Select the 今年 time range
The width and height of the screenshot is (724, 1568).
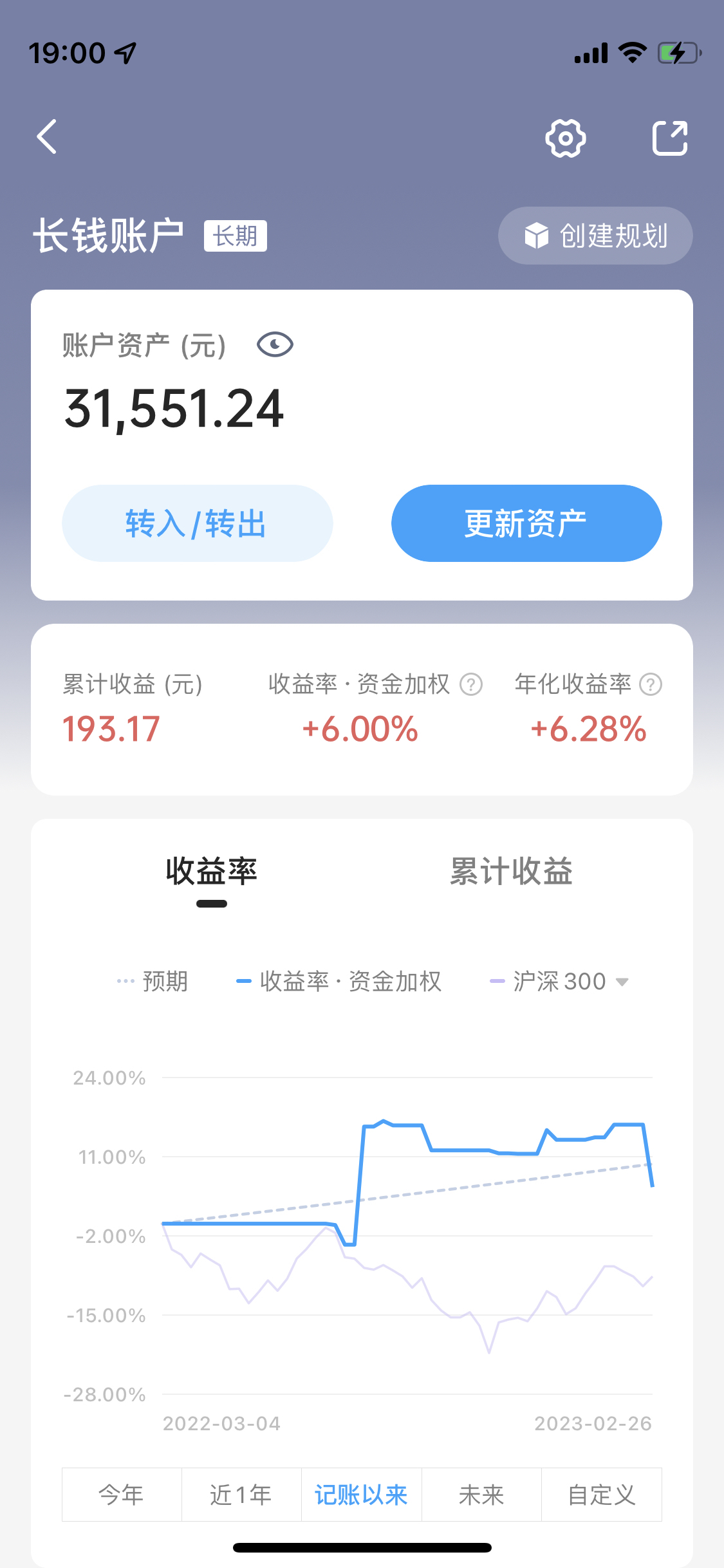122,1495
